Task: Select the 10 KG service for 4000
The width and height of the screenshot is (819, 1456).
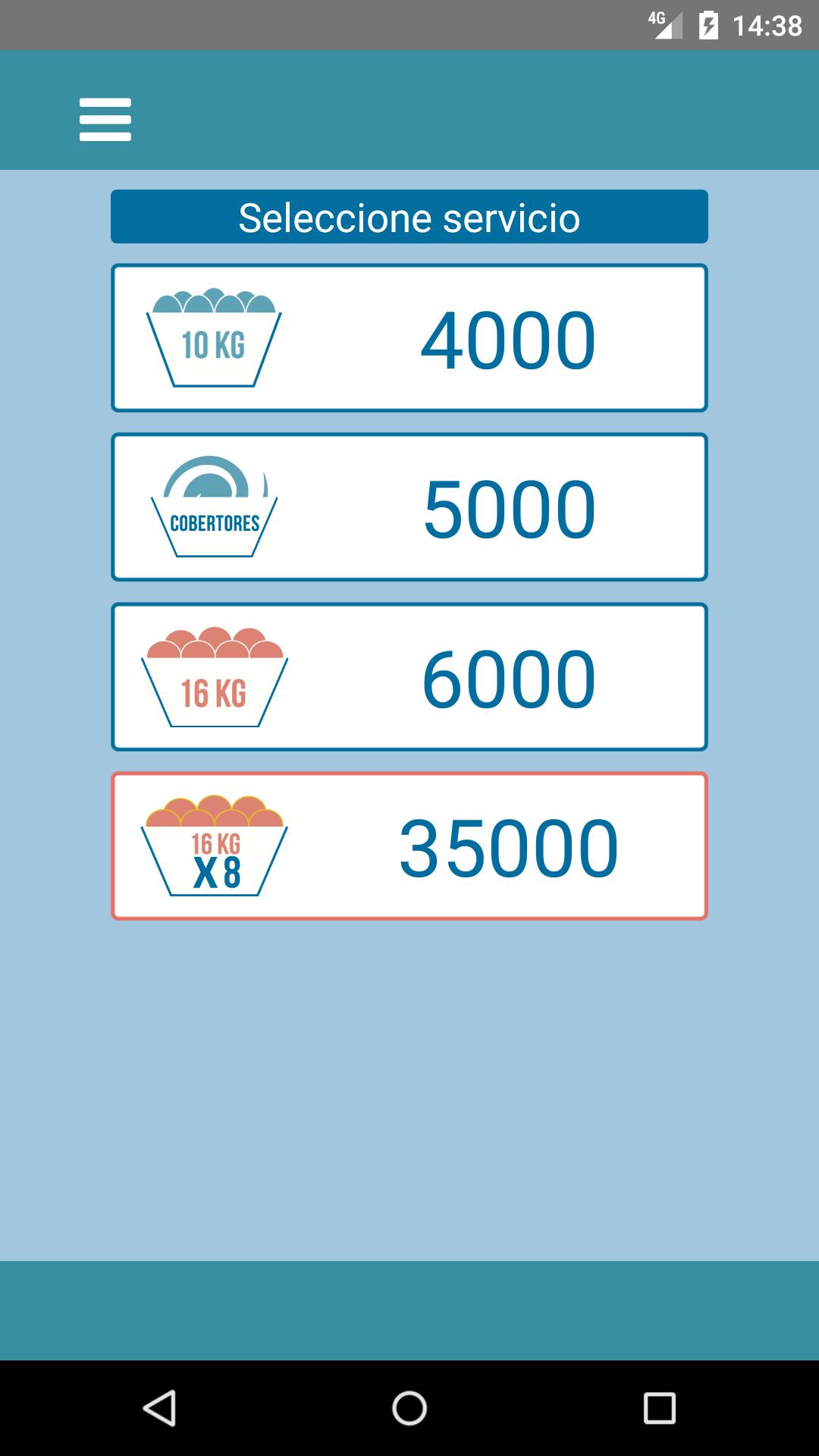Action: [409, 338]
